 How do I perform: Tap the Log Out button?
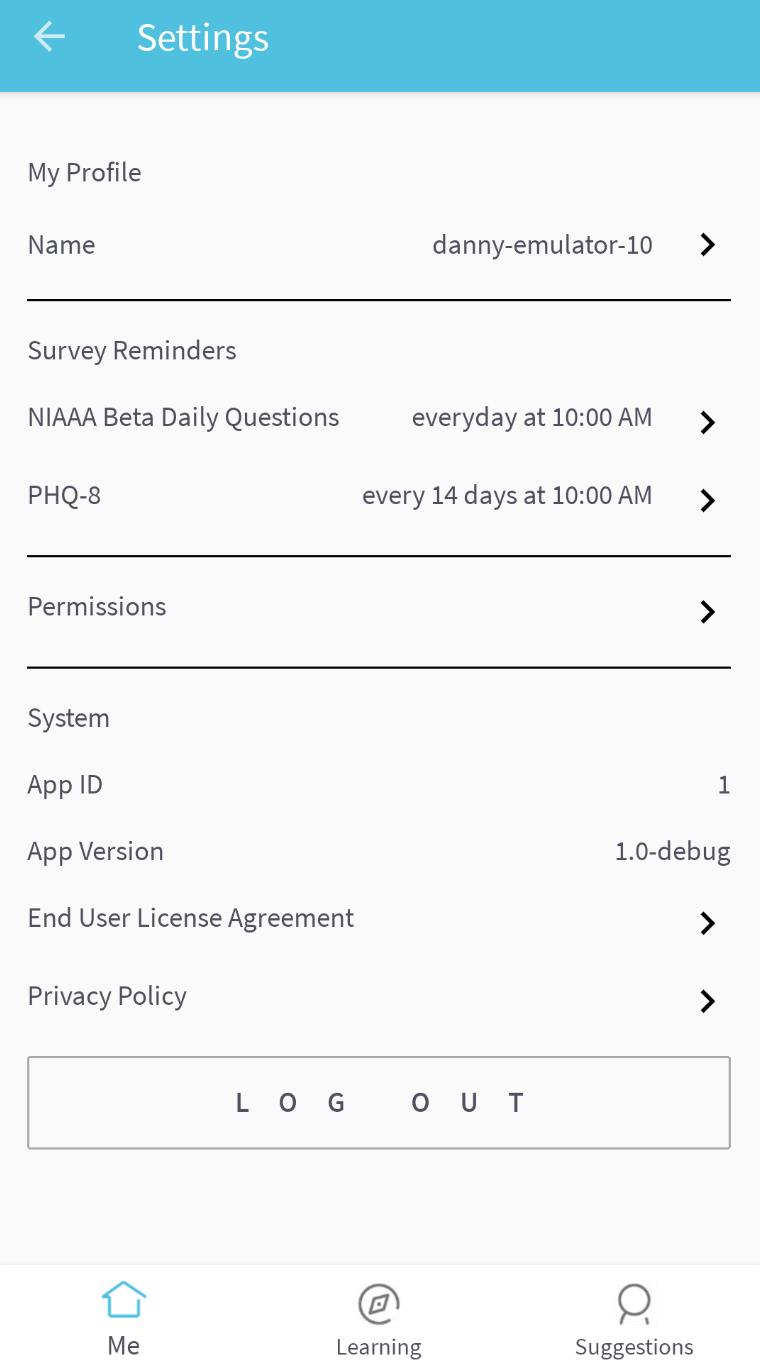coord(379,1102)
